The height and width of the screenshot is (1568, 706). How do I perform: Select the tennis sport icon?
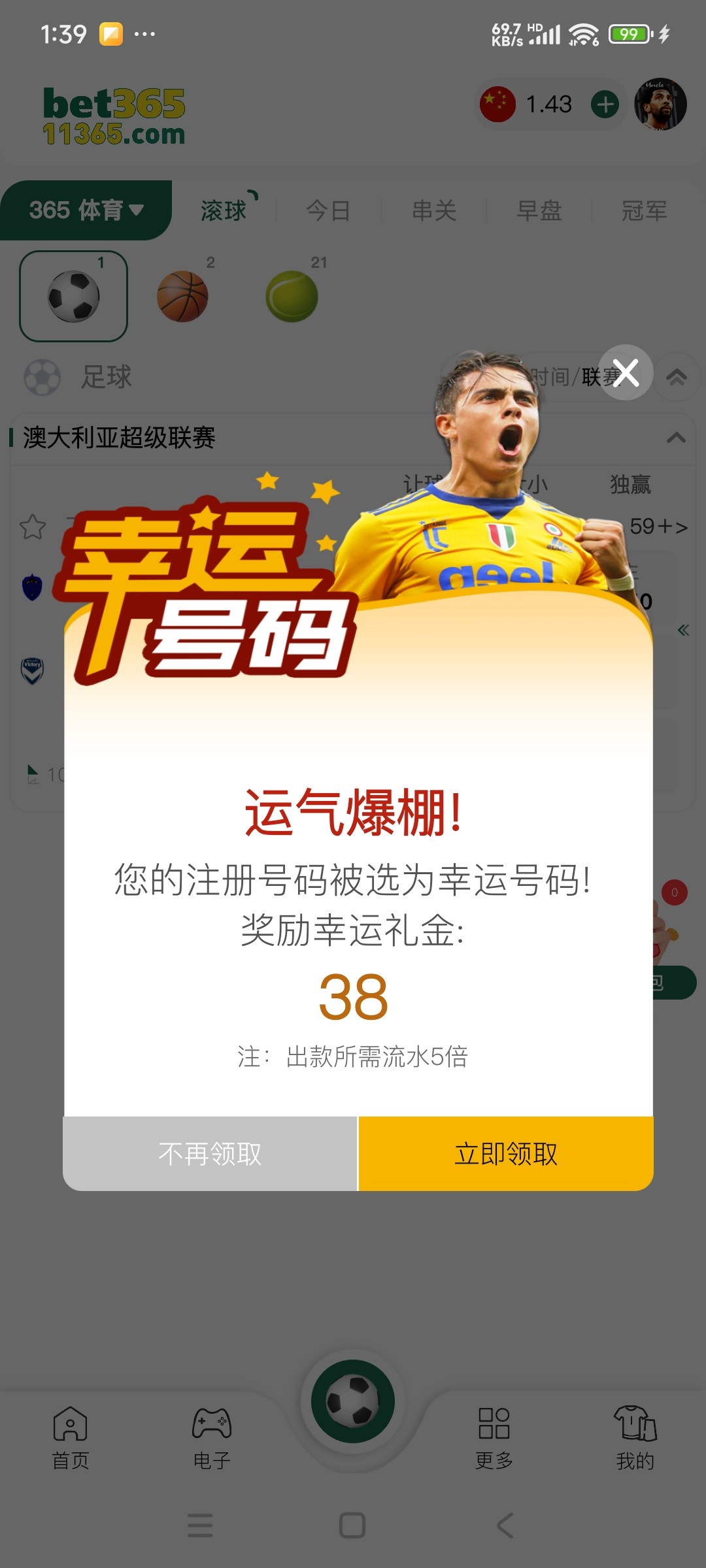click(292, 296)
